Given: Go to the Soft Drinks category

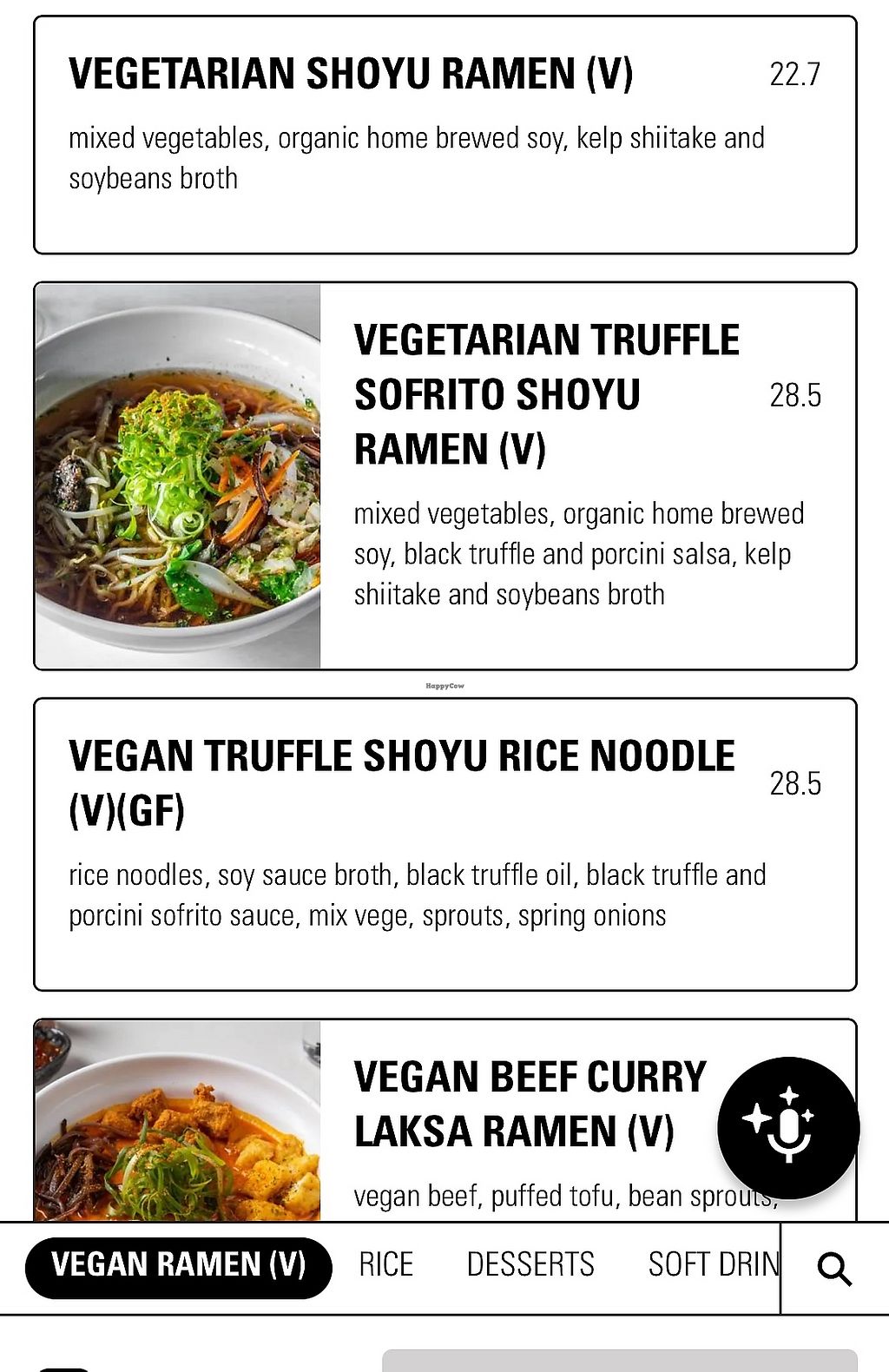Looking at the screenshot, I should (712, 1266).
